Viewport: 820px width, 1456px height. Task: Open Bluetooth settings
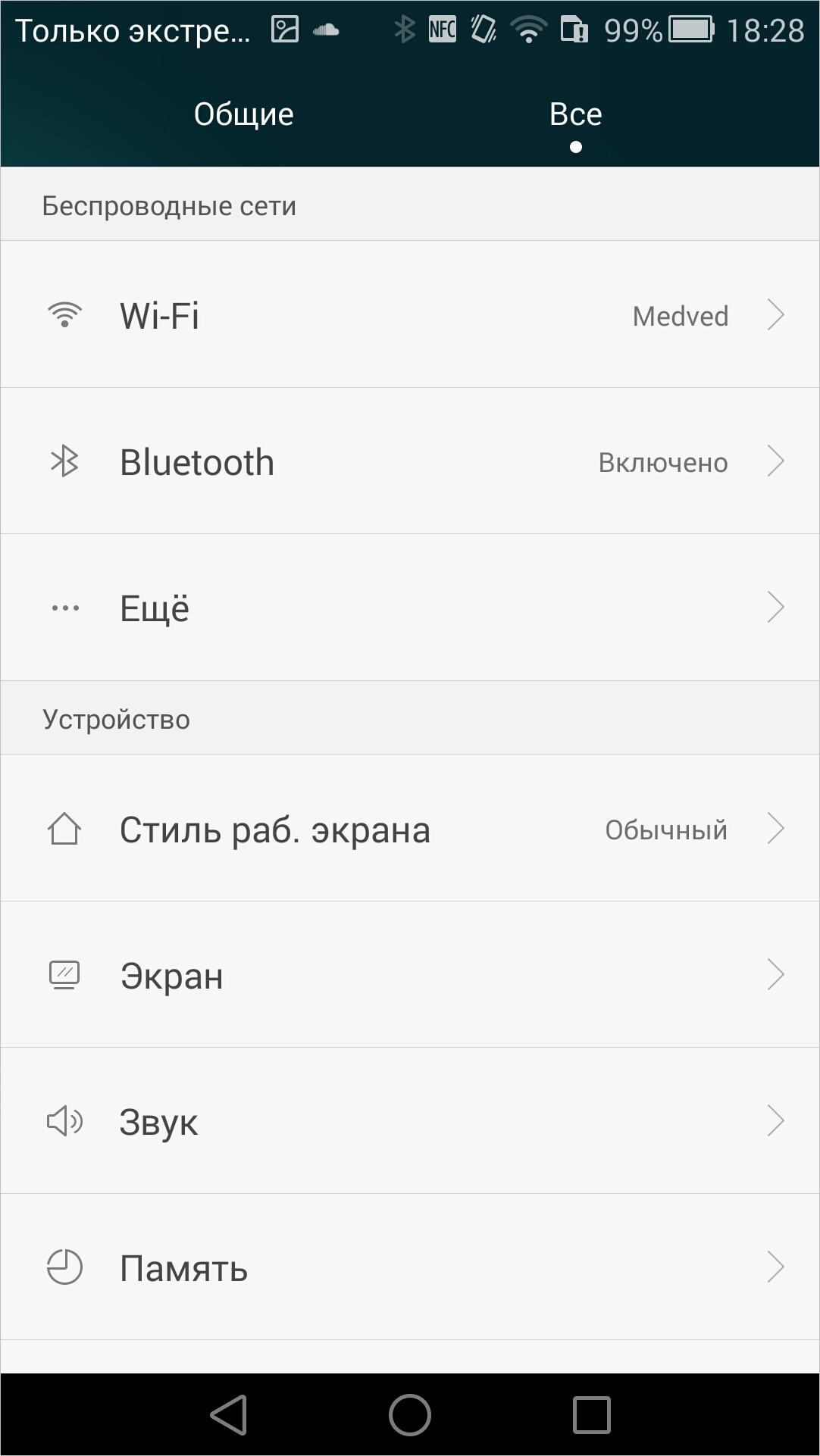[410, 461]
